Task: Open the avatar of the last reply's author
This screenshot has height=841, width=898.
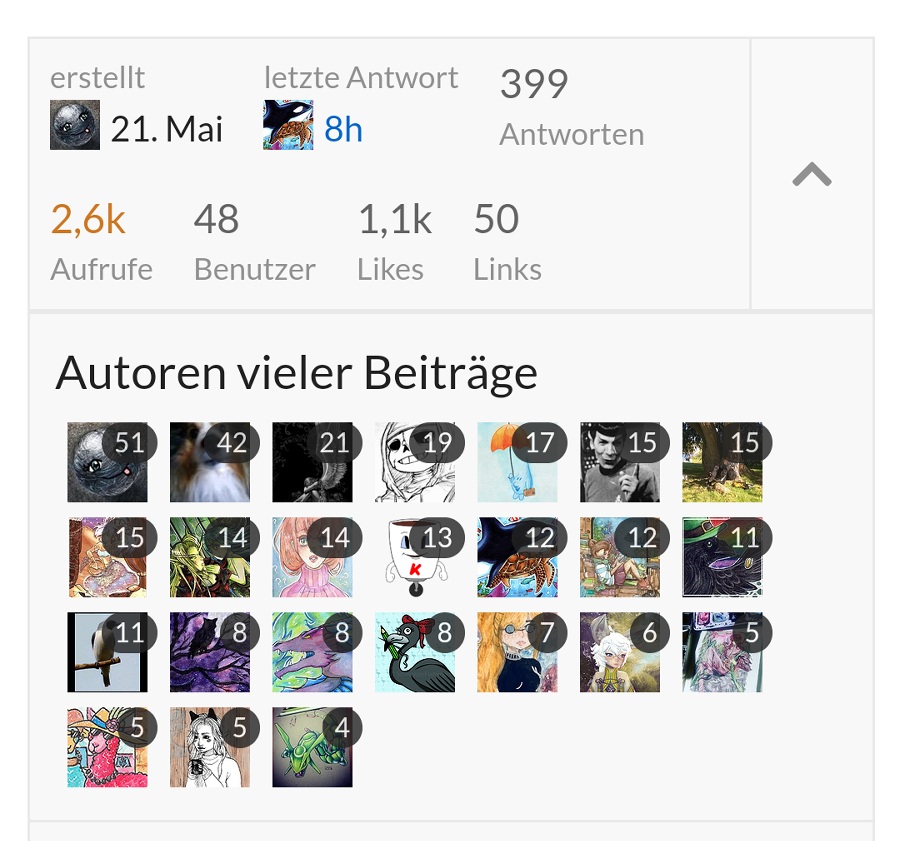Action: coord(288,126)
